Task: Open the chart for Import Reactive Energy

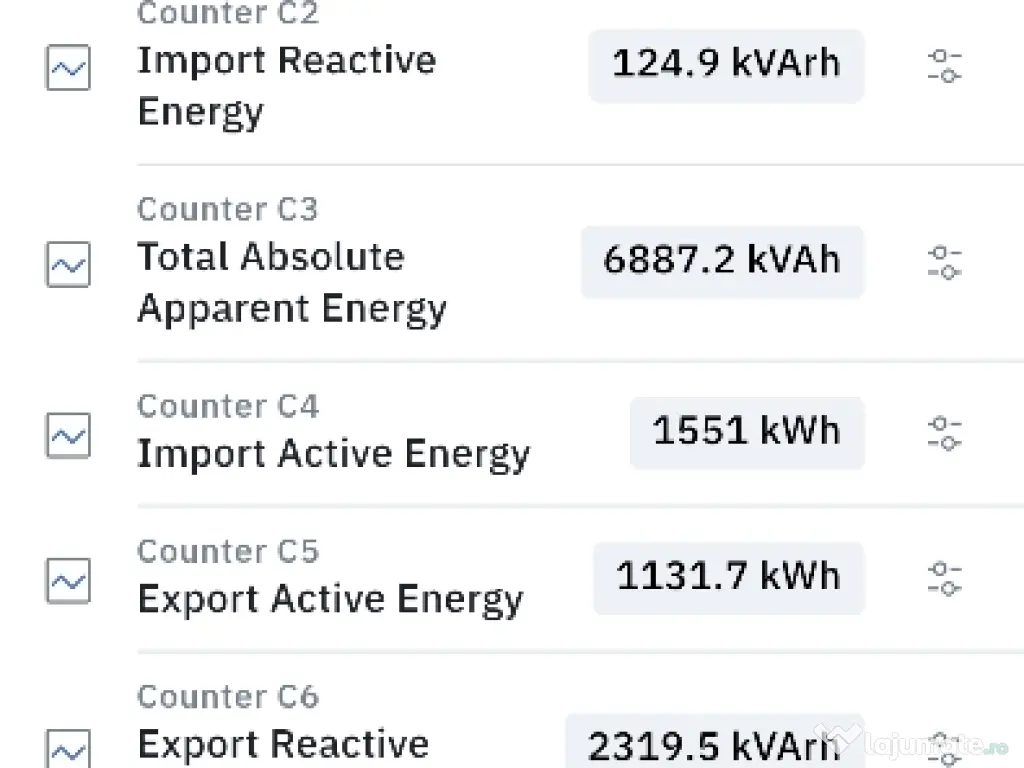Action: [x=68, y=68]
